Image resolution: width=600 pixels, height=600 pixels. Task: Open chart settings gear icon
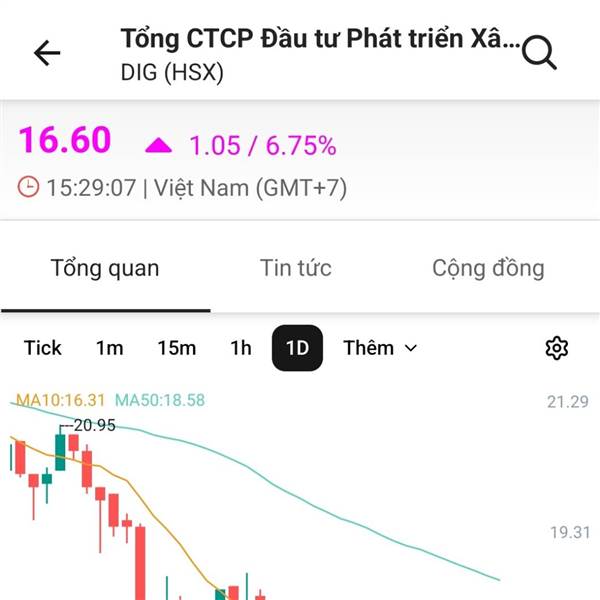(x=557, y=348)
